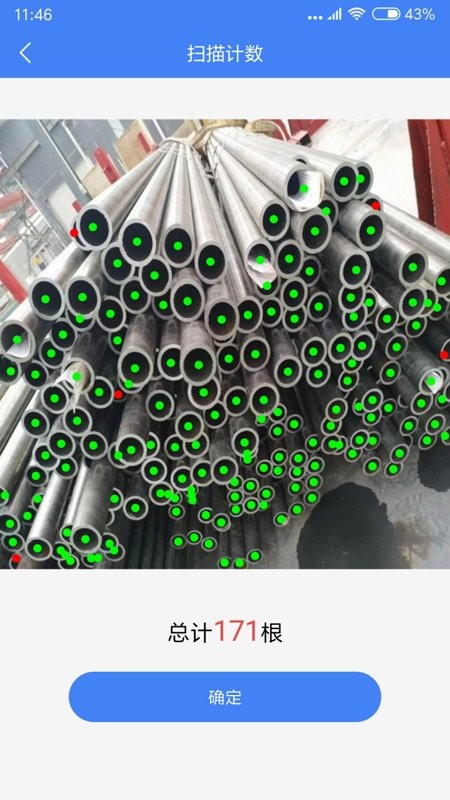This screenshot has width=450, height=800.
Task: Confirm the count with the 确定 button
Action: pos(225,696)
